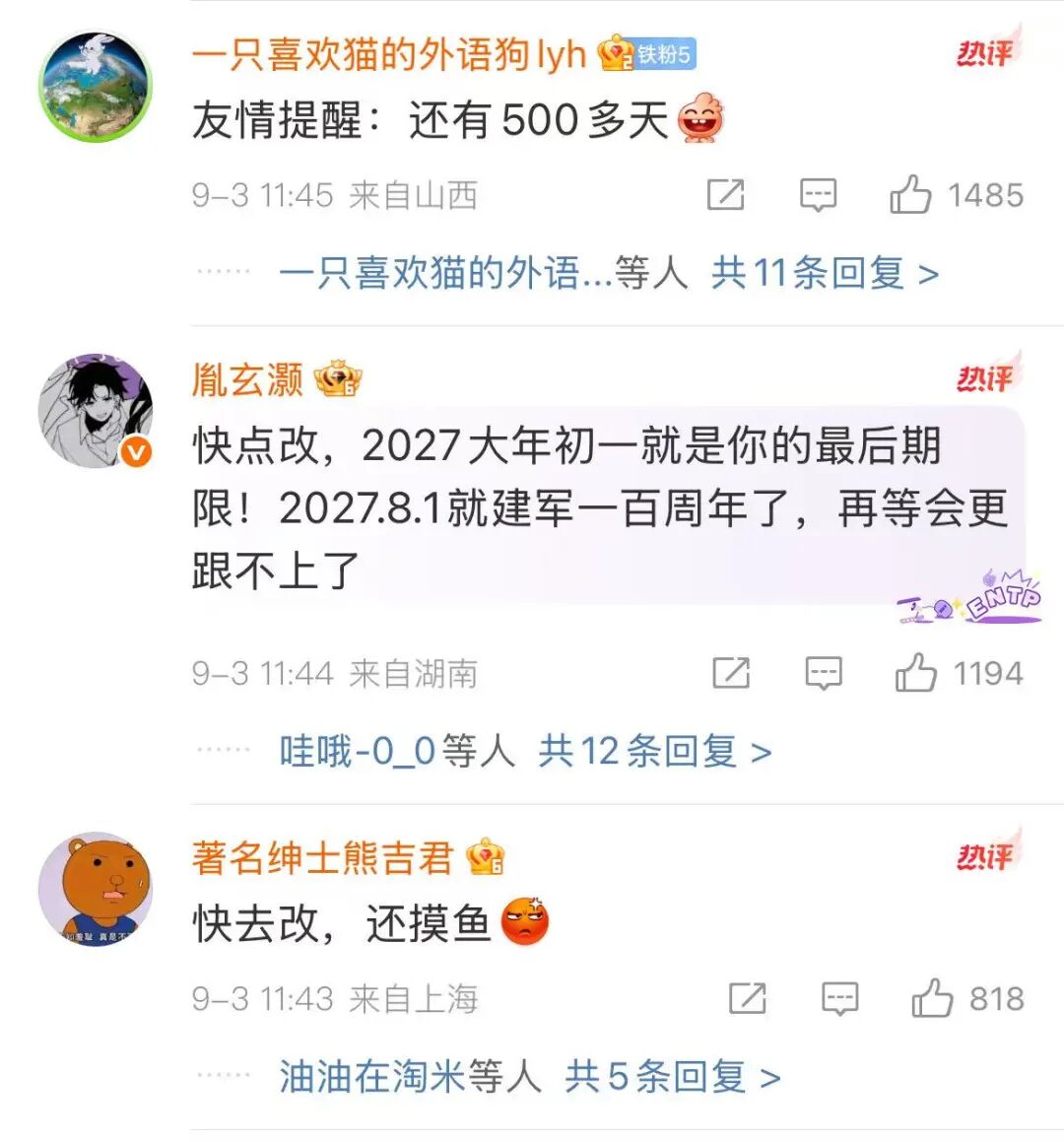
Task: Tap the username 著名绅士熊吉君
Action: click(322, 857)
